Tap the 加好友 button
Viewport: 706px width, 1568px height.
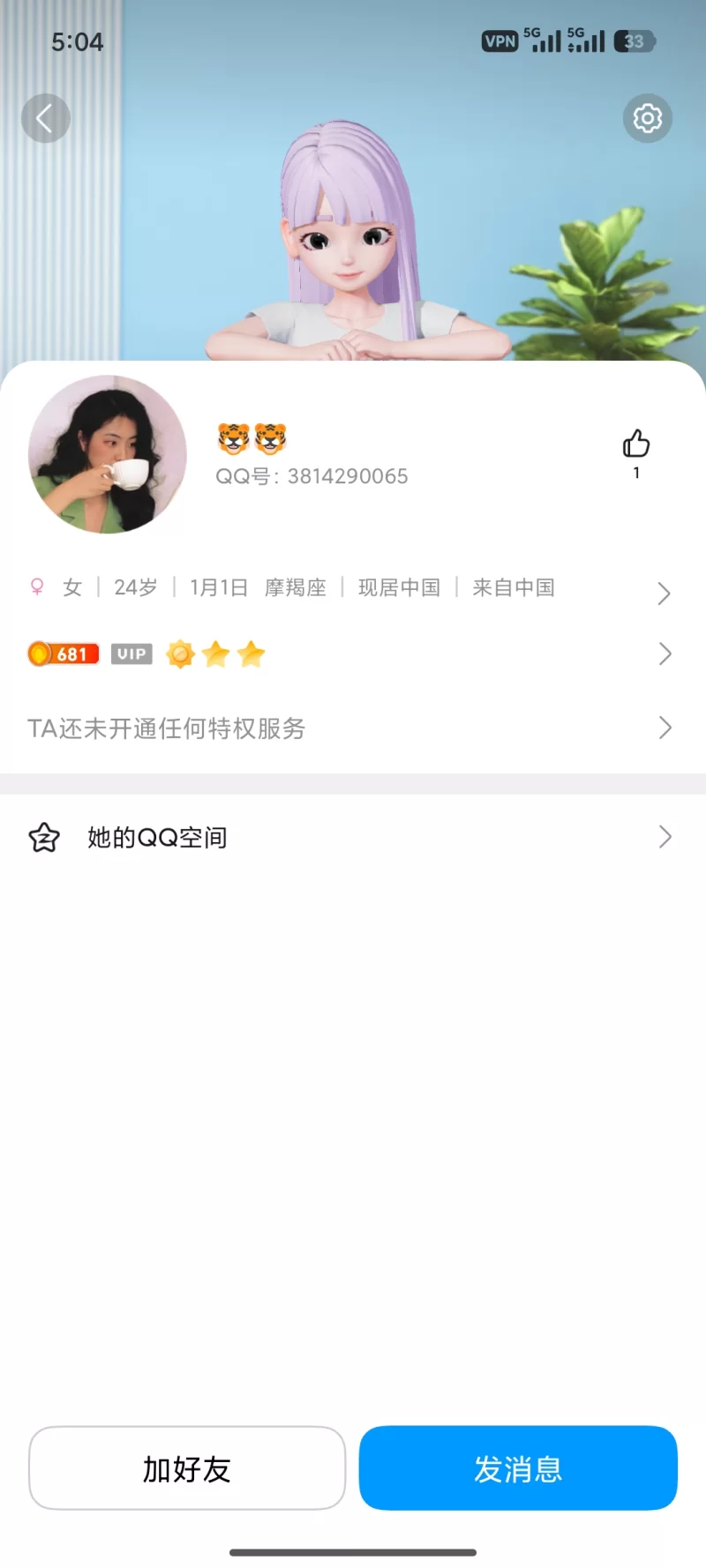pos(186,1468)
